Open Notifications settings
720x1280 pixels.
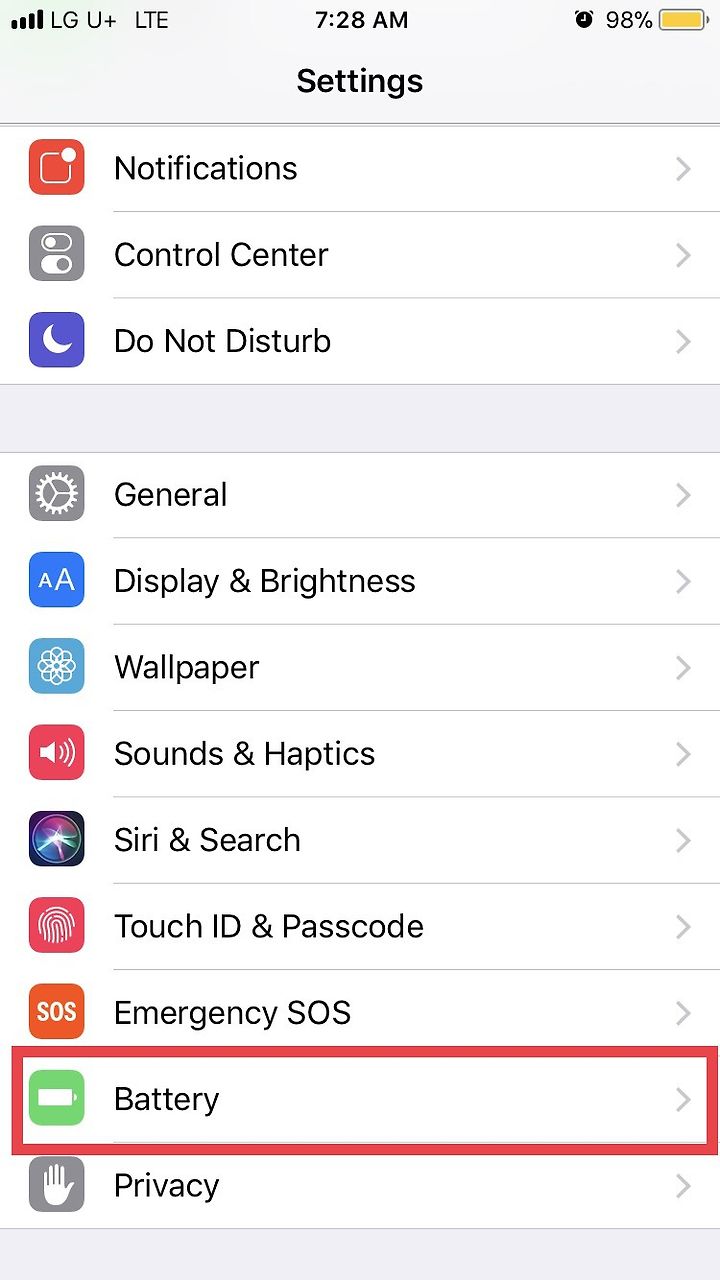point(360,168)
